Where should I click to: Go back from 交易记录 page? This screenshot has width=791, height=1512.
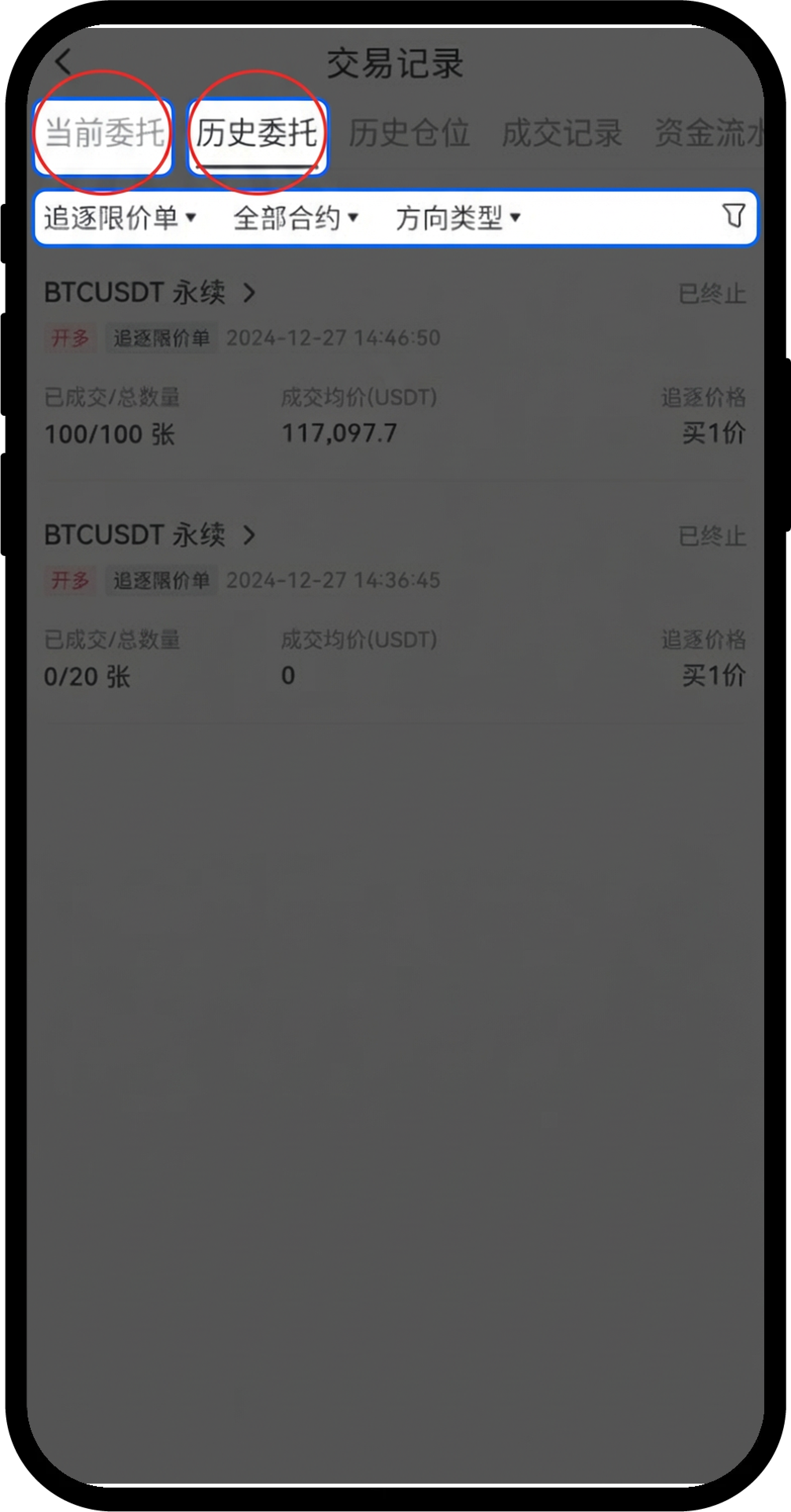(x=63, y=62)
